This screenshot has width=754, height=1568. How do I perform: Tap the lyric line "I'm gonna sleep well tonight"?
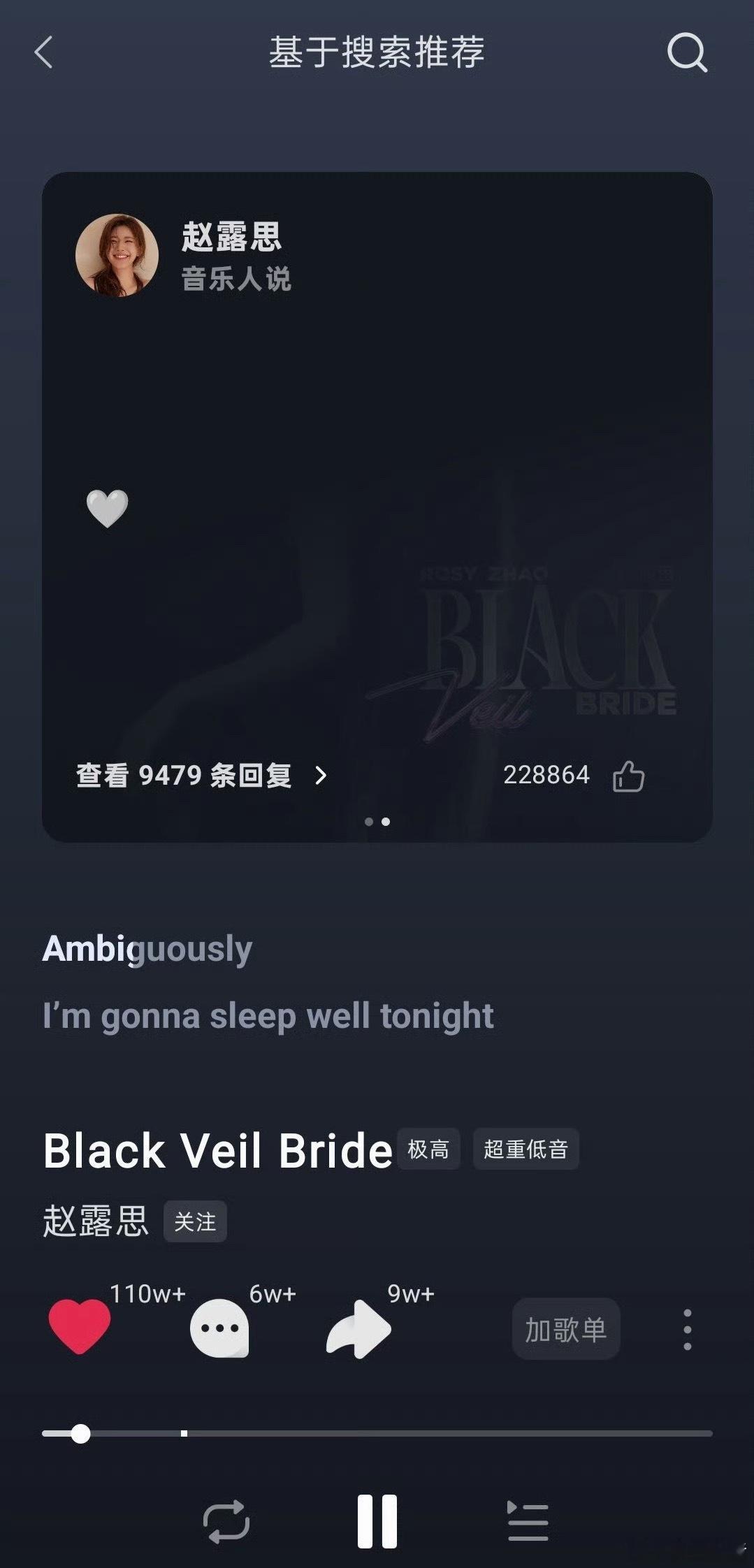(x=268, y=1015)
